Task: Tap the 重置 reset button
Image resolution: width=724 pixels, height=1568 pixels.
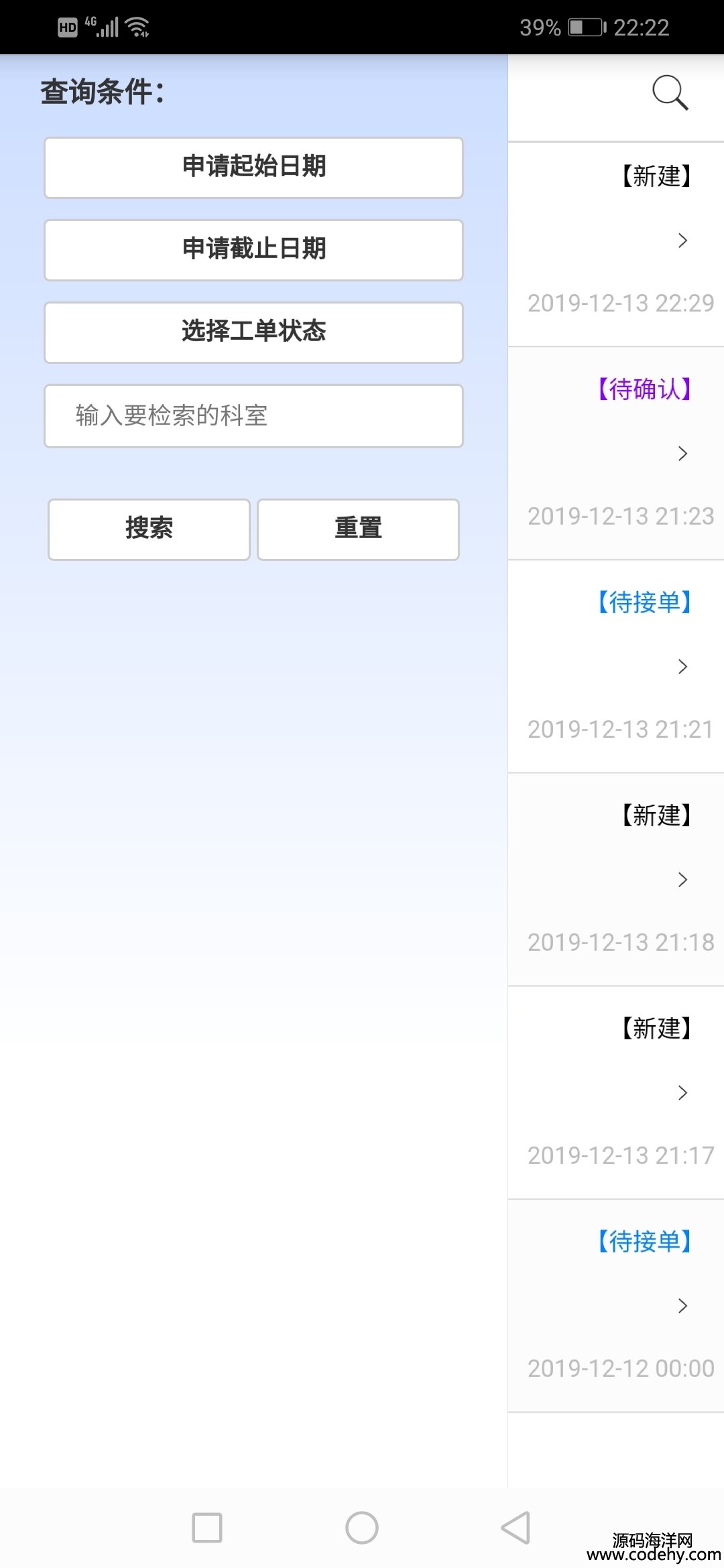Action: tap(358, 529)
